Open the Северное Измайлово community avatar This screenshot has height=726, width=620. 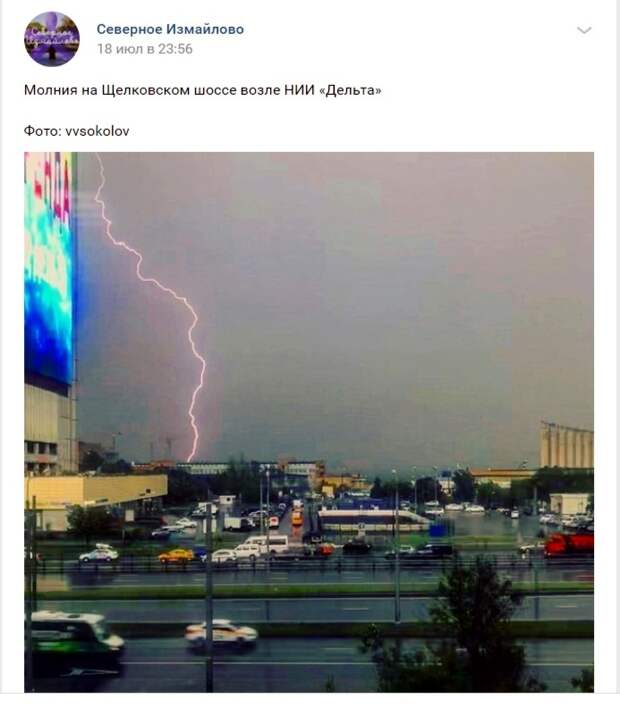pyautogui.click(x=52, y=39)
